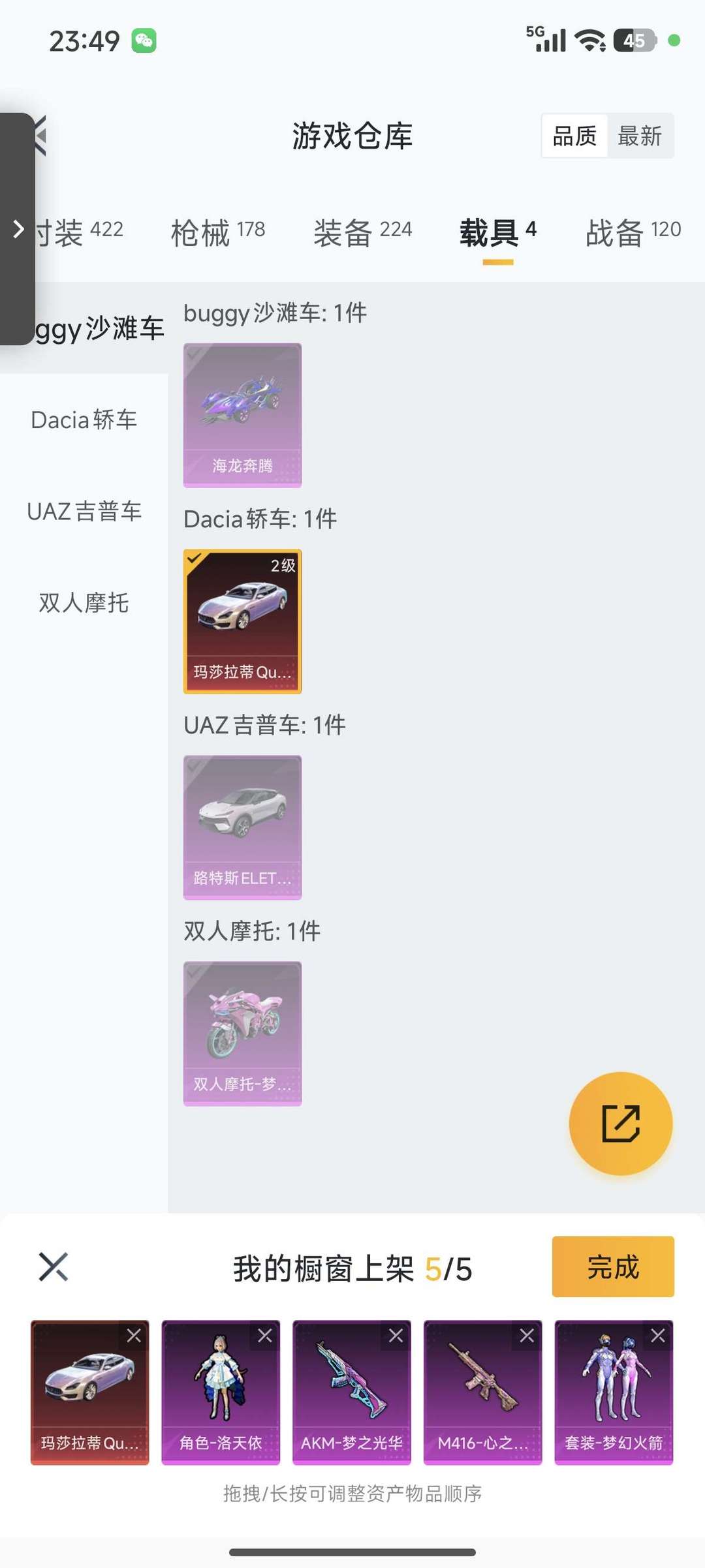Close the 我的橱窗上架 panel

click(x=54, y=1267)
